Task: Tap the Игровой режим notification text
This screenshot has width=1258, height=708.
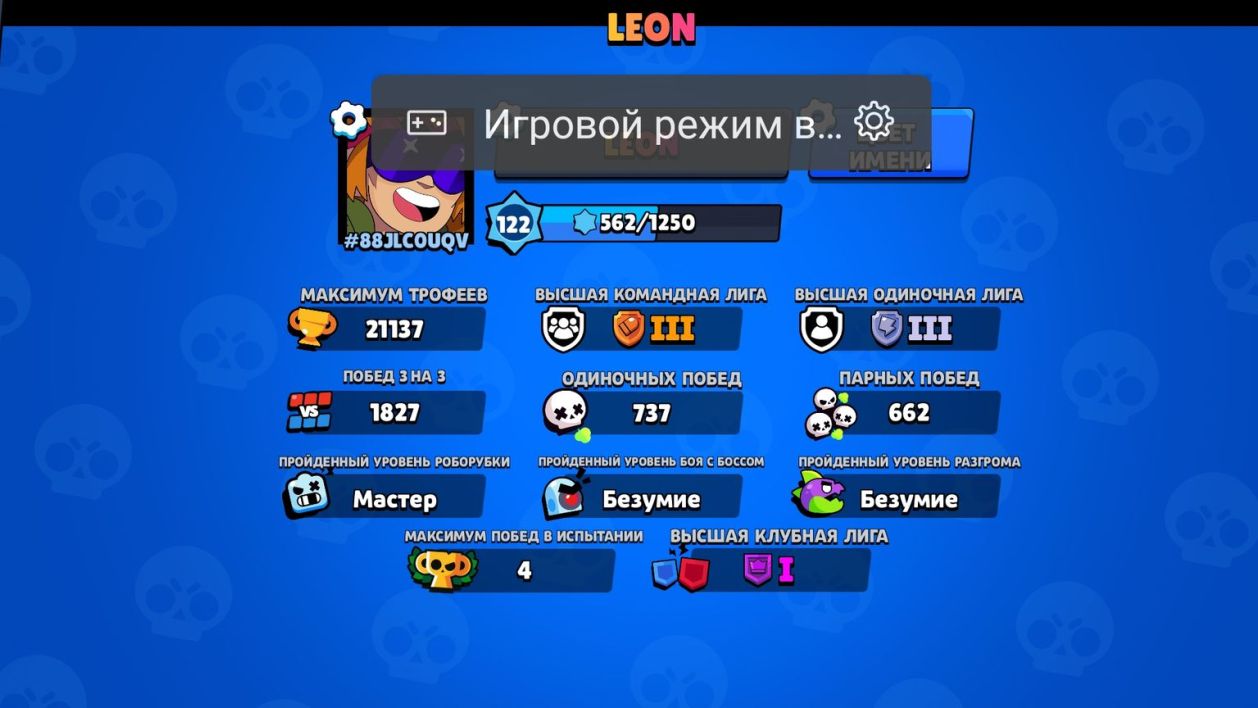Action: (661, 124)
